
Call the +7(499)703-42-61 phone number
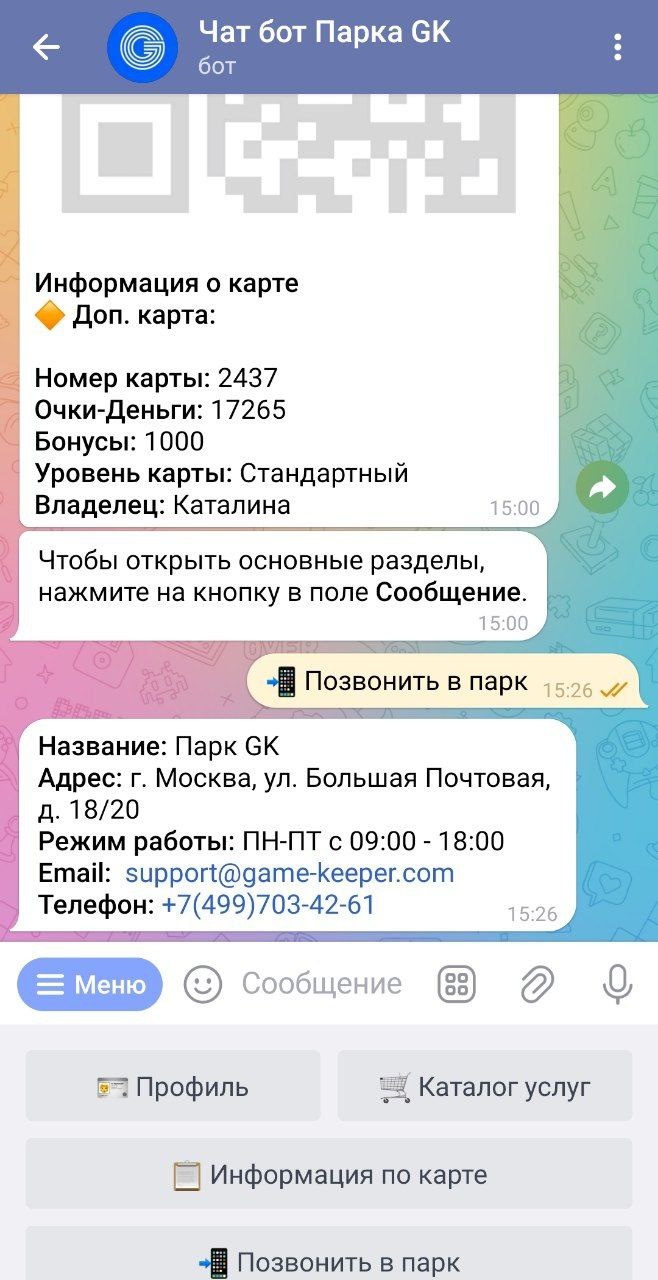(268, 905)
